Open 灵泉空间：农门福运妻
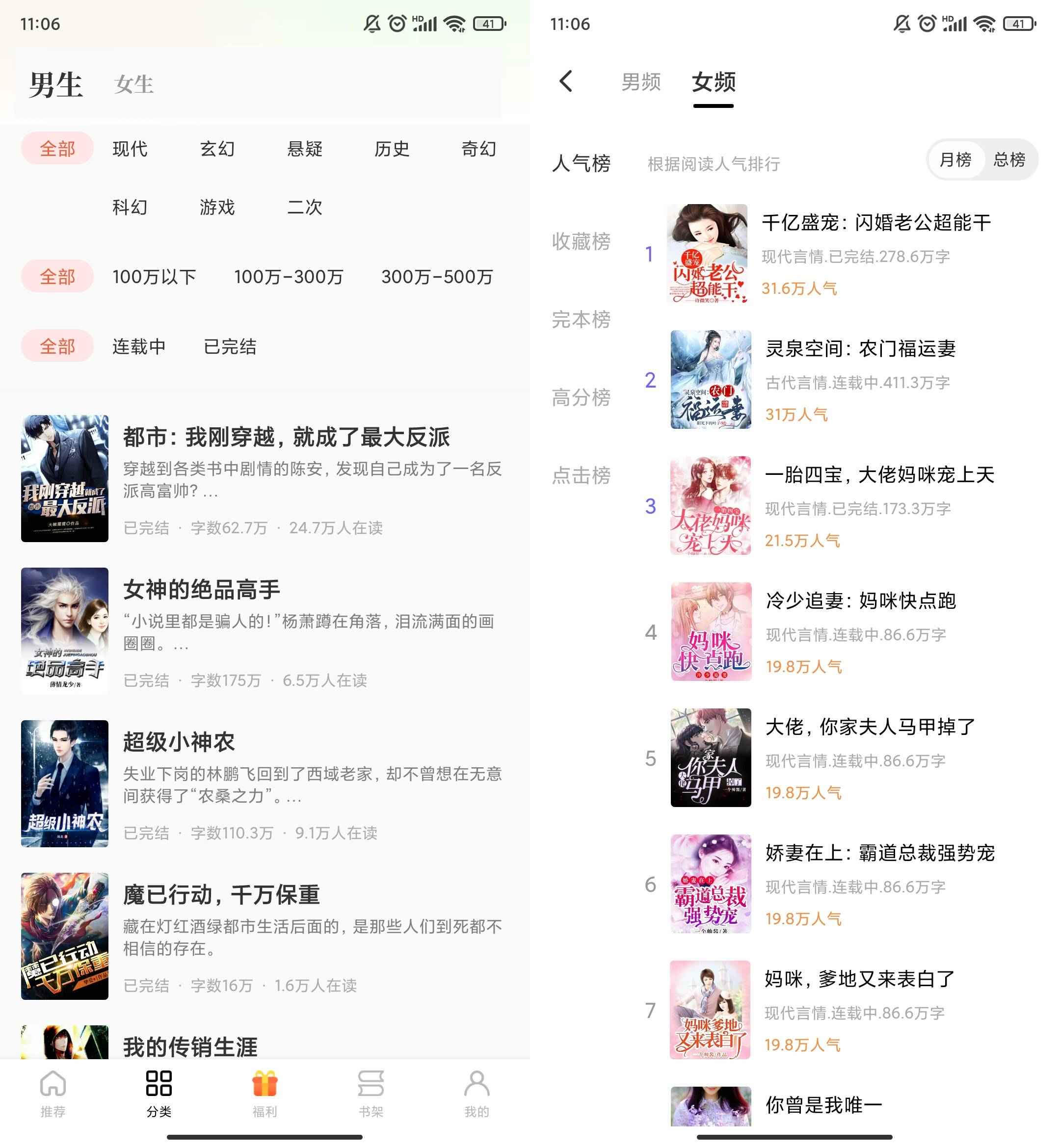Screen dimensions: 1060x1148 pyautogui.click(x=860, y=349)
